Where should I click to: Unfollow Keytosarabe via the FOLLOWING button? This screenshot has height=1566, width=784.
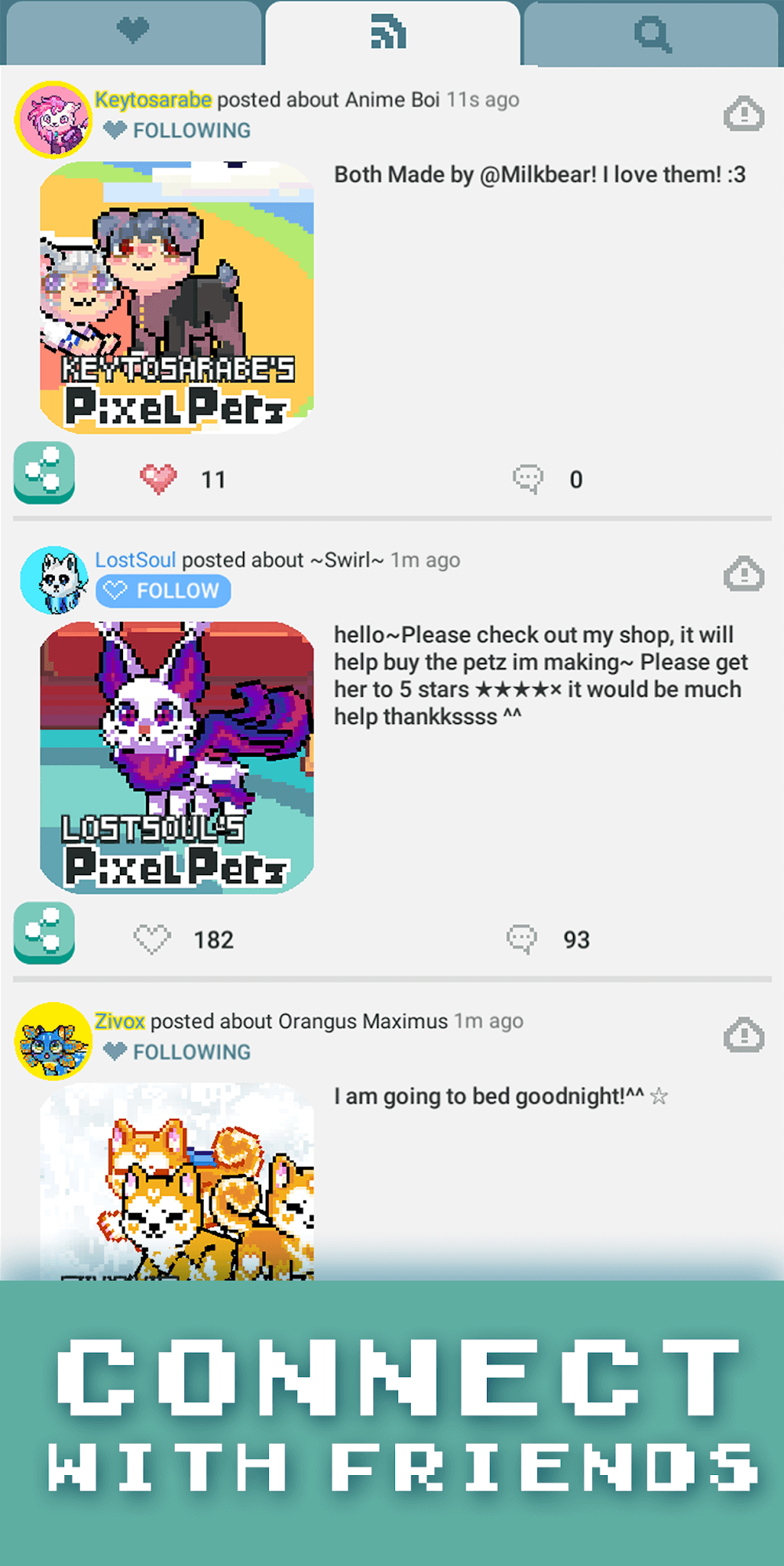click(177, 130)
